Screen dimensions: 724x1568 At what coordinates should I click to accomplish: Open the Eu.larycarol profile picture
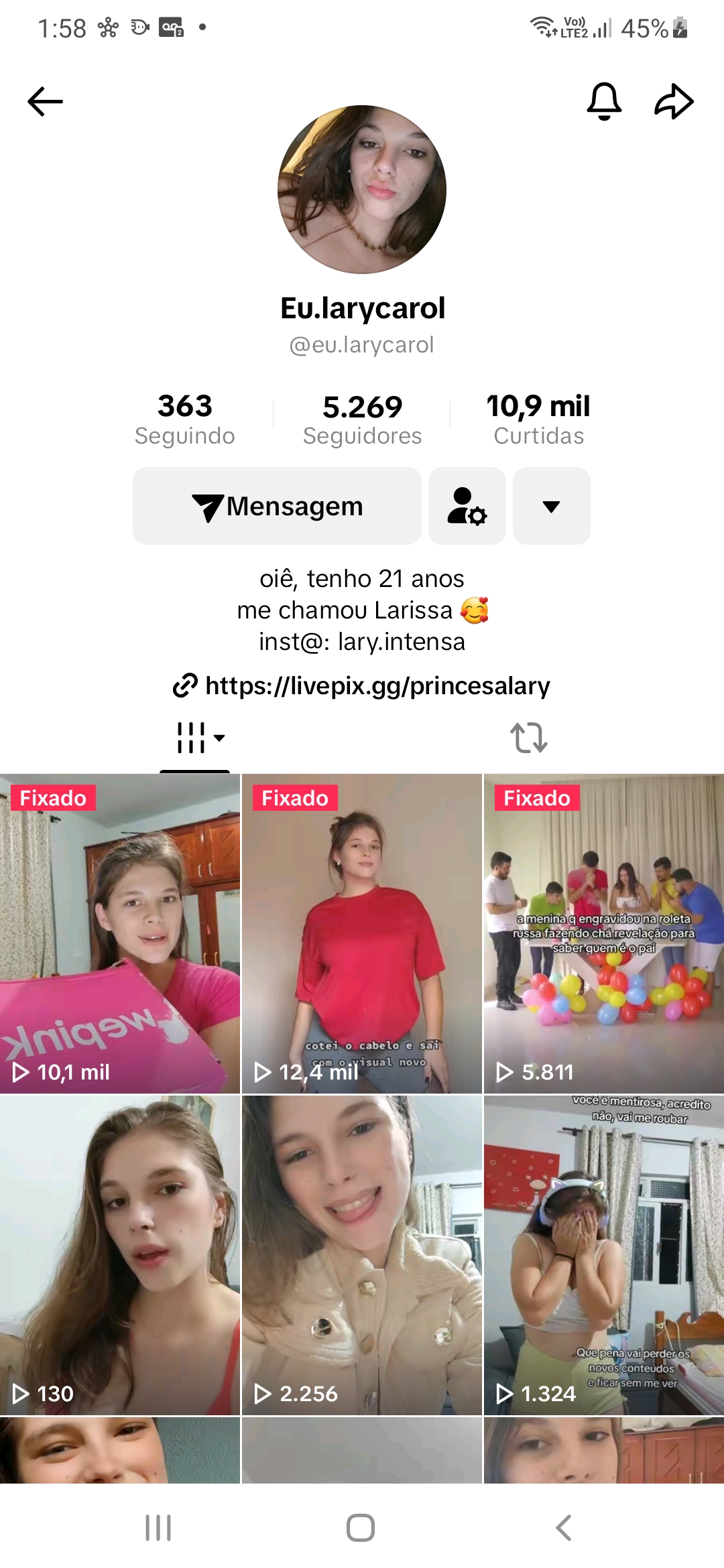(x=362, y=190)
